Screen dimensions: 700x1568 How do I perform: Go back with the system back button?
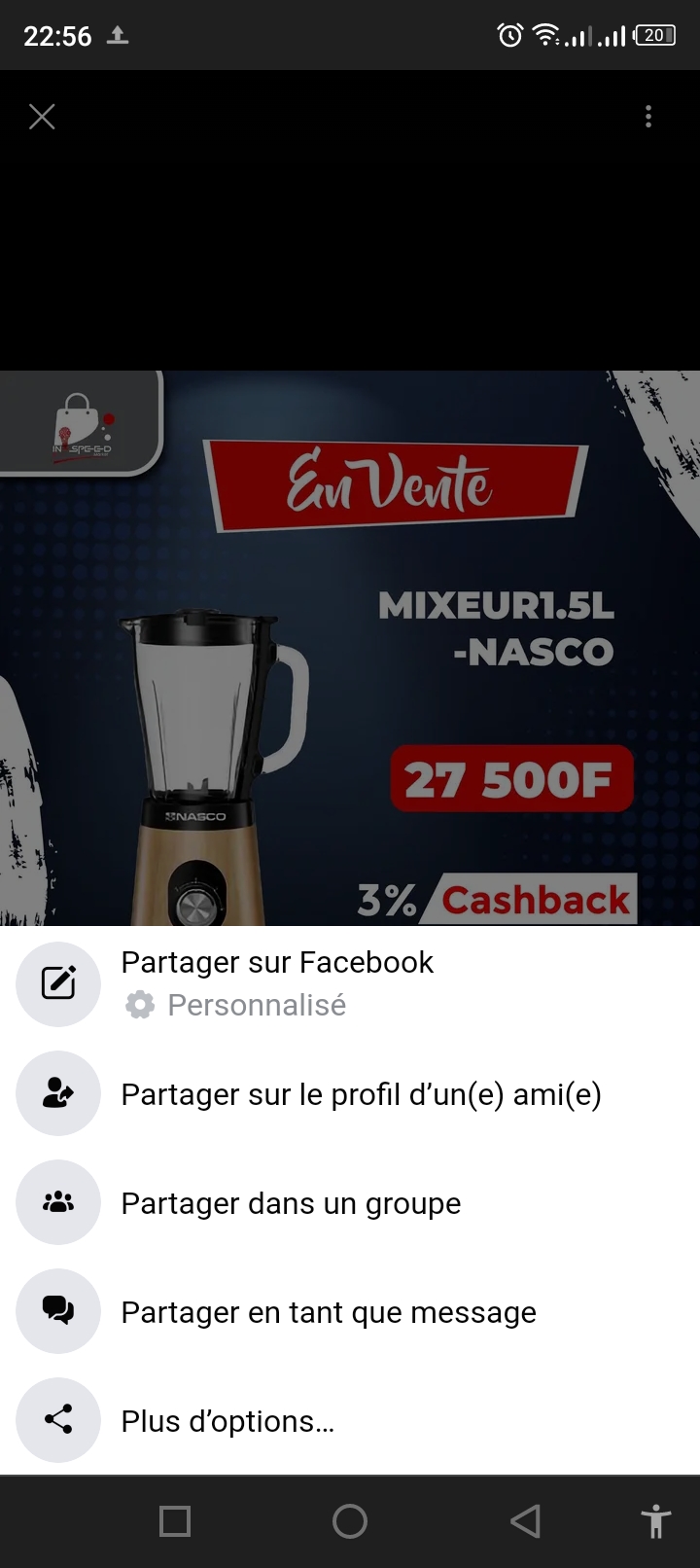point(525,1521)
